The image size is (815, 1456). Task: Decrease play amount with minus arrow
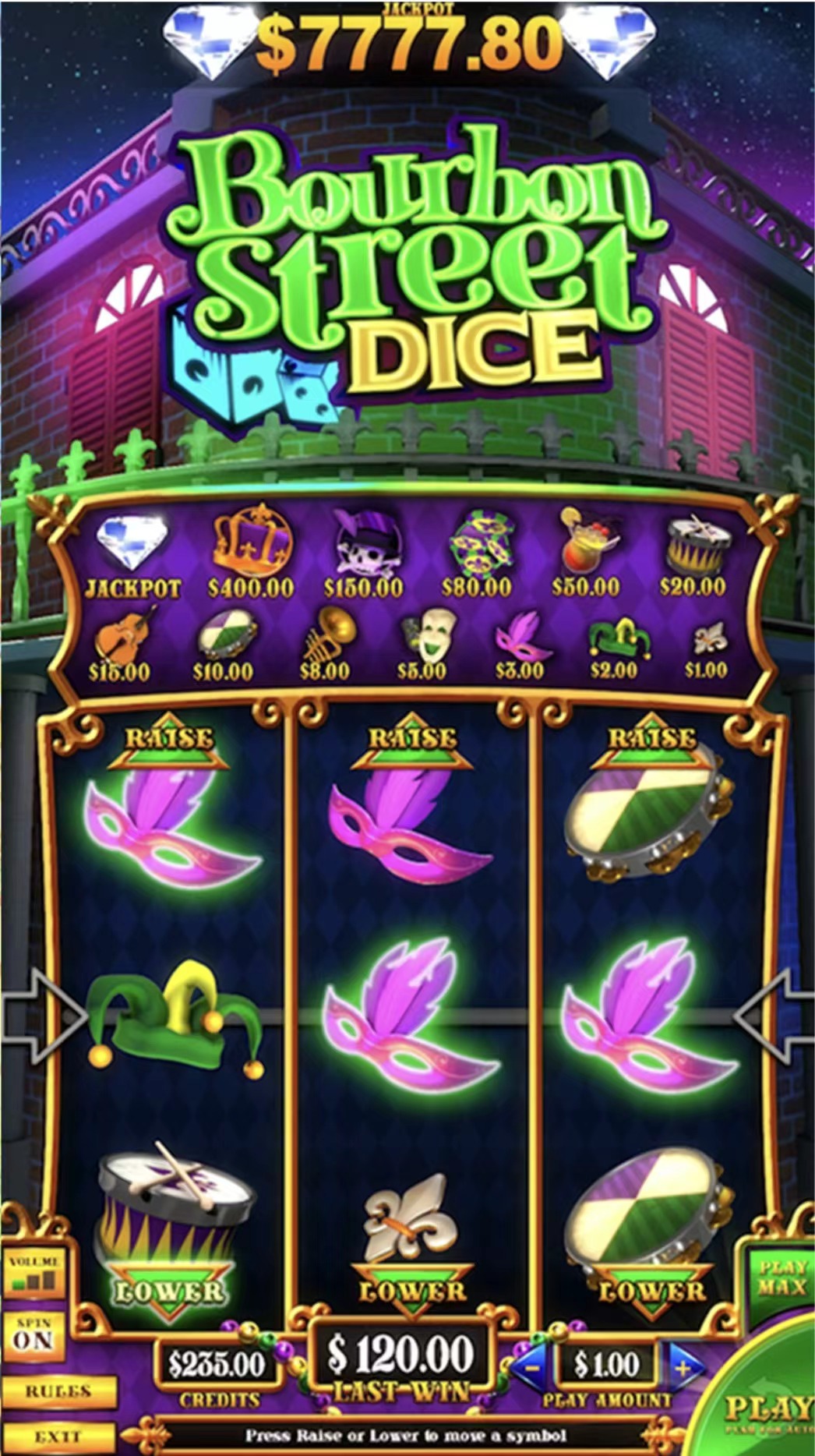coord(532,1366)
